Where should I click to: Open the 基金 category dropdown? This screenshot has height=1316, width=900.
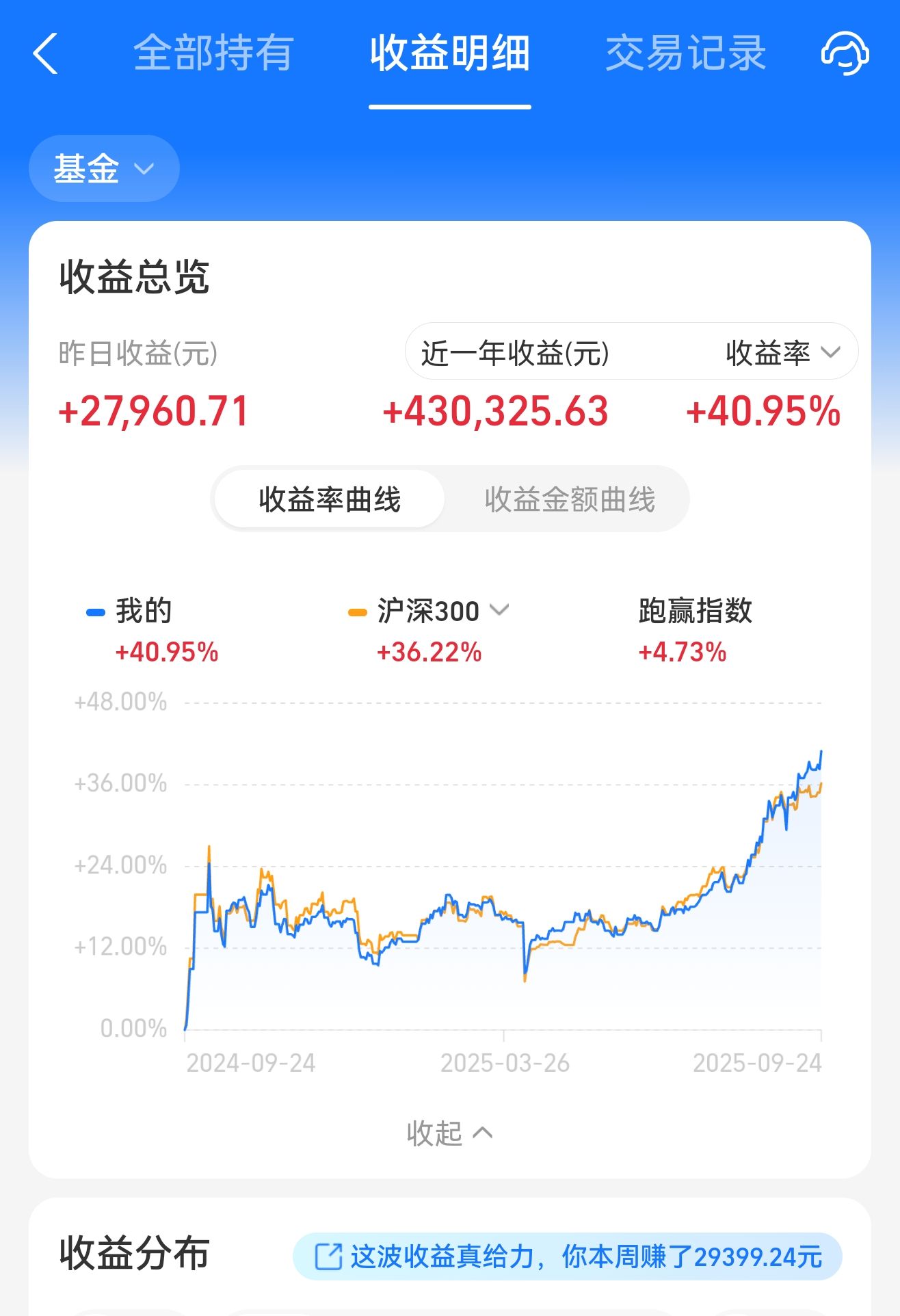[x=146, y=168]
